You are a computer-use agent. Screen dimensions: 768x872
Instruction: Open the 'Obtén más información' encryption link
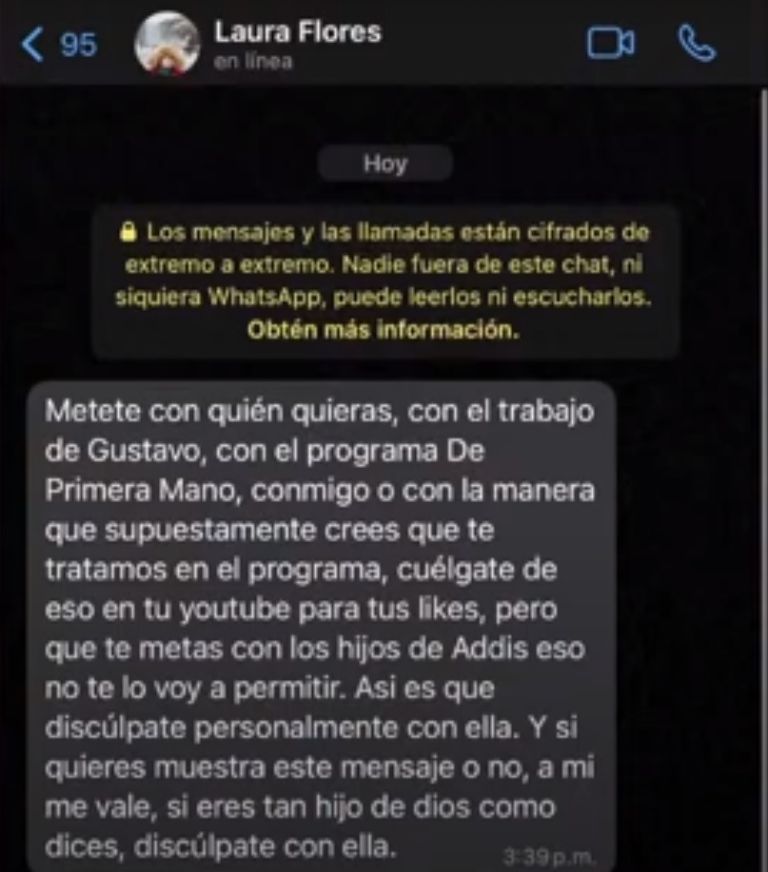coord(383,332)
